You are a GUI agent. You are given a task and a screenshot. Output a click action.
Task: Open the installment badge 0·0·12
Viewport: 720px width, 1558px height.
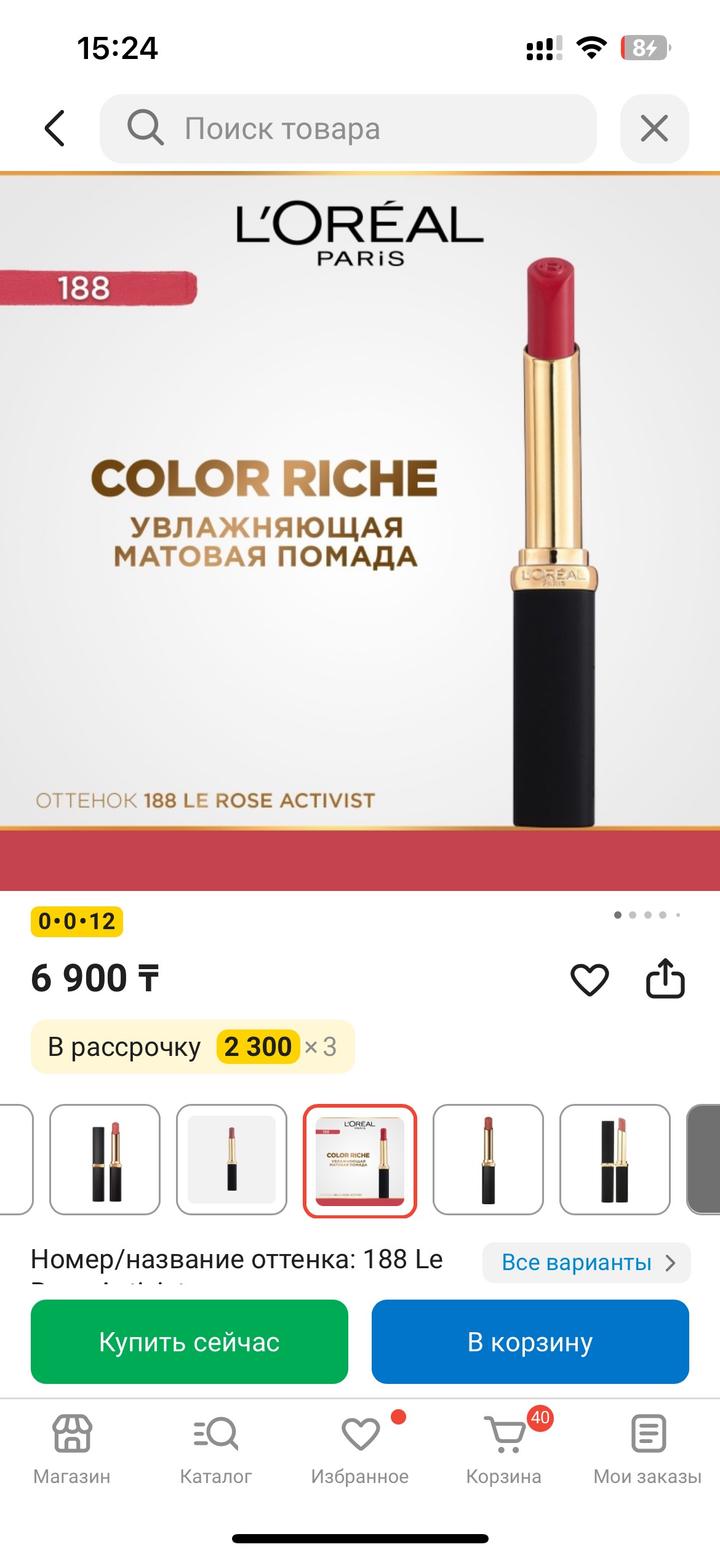coord(77,921)
